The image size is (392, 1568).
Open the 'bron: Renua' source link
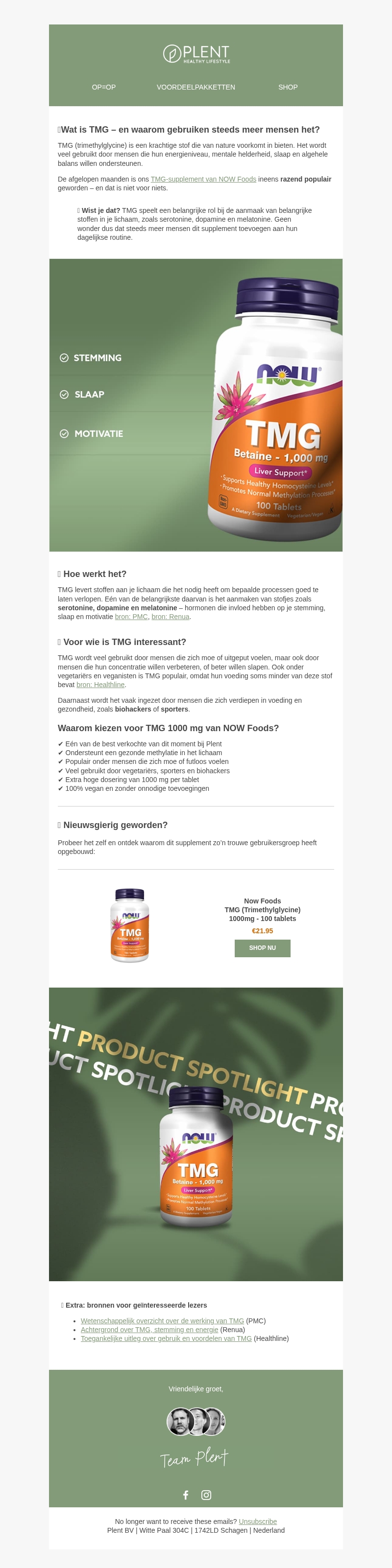pos(170,617)
